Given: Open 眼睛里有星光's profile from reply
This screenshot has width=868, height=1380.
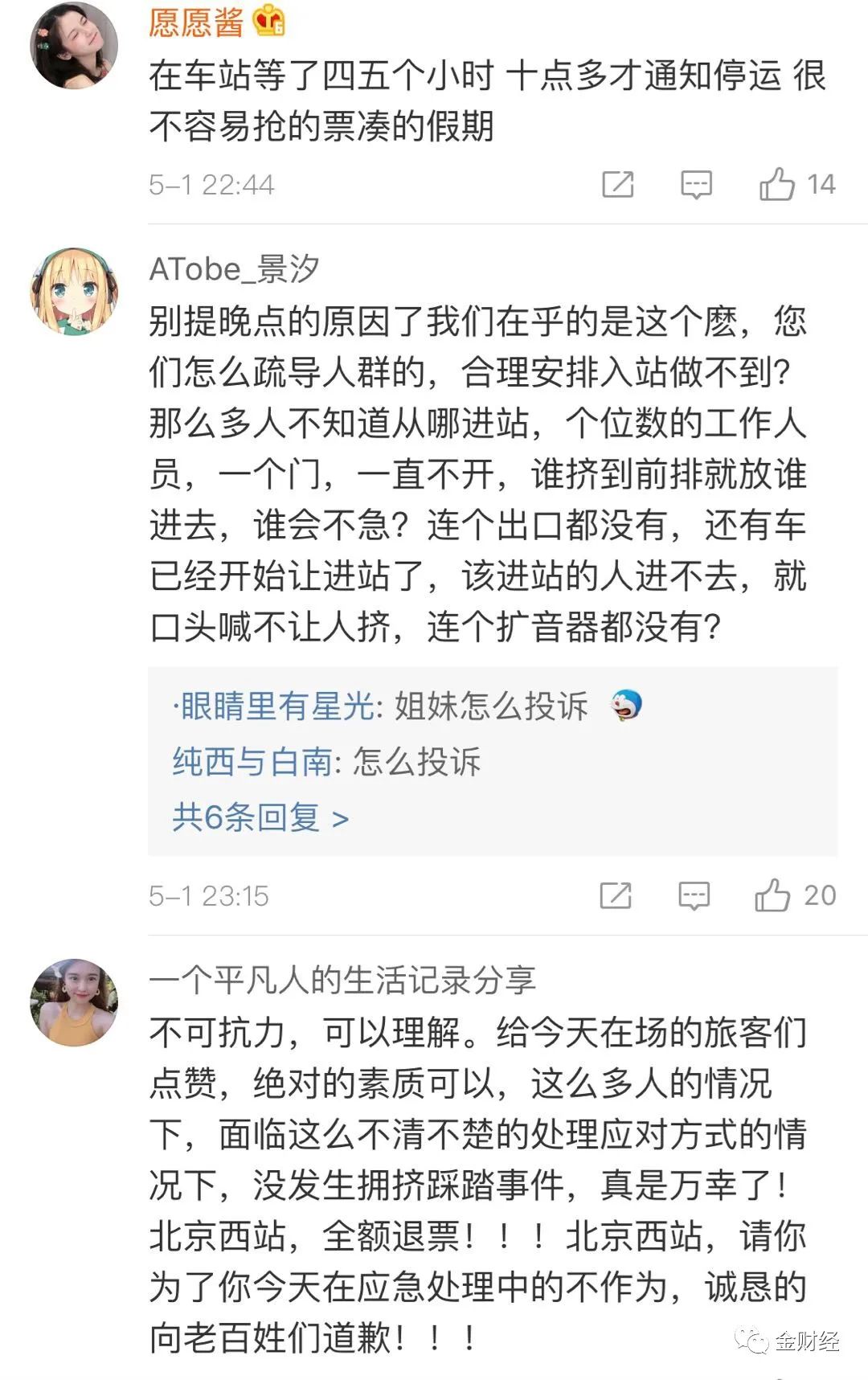Looking at the screenshot, I should click(276, 706).
